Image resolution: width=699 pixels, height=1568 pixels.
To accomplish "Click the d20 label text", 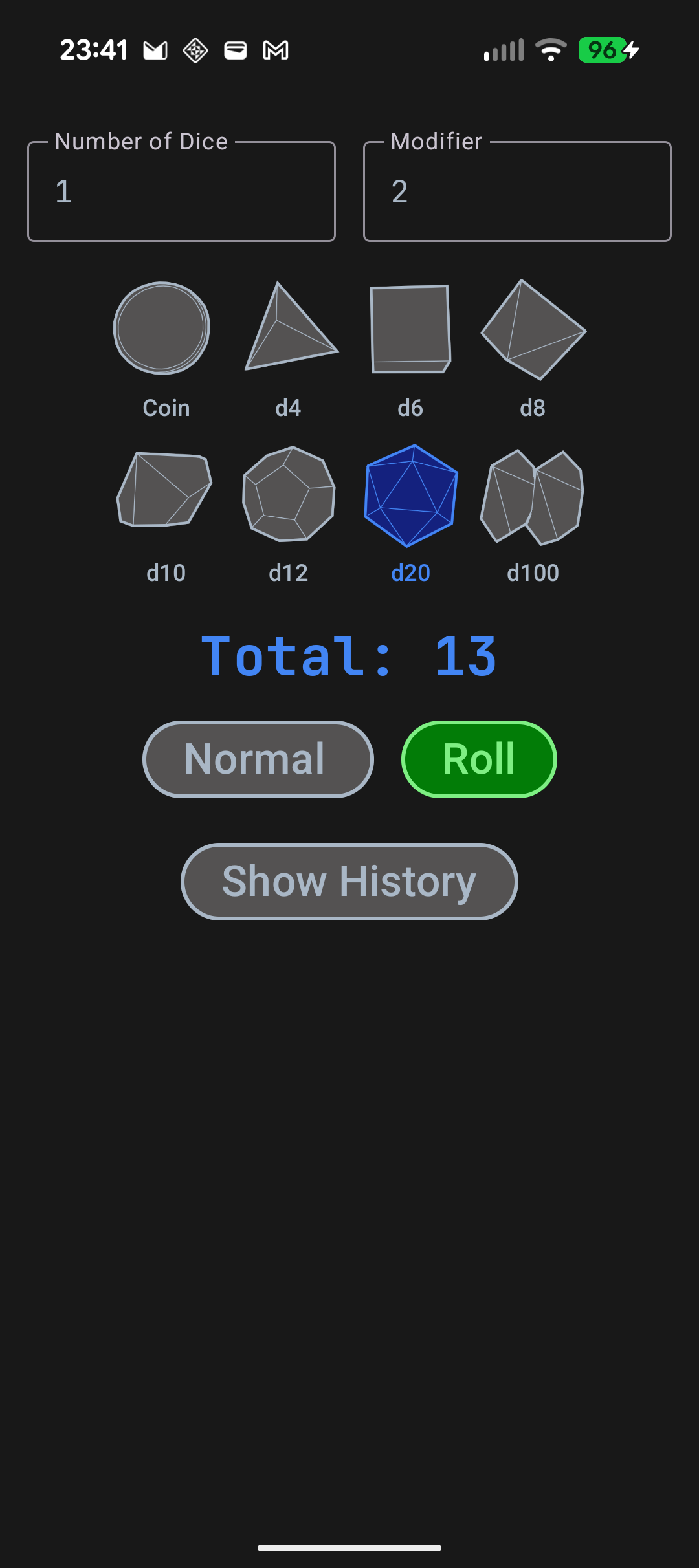I will coord(411,571).
